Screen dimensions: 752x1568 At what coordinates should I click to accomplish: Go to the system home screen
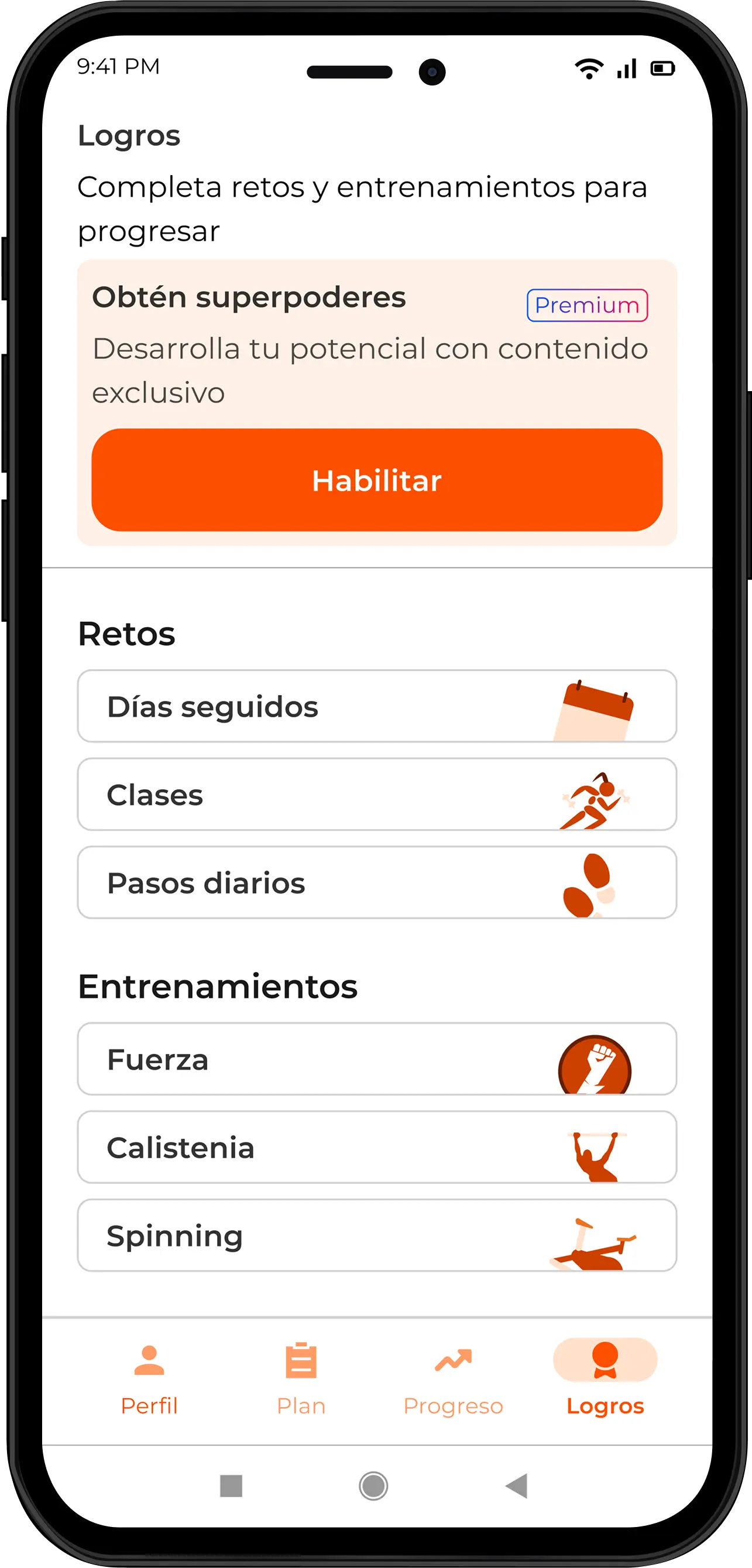(x=373, y=1486)
